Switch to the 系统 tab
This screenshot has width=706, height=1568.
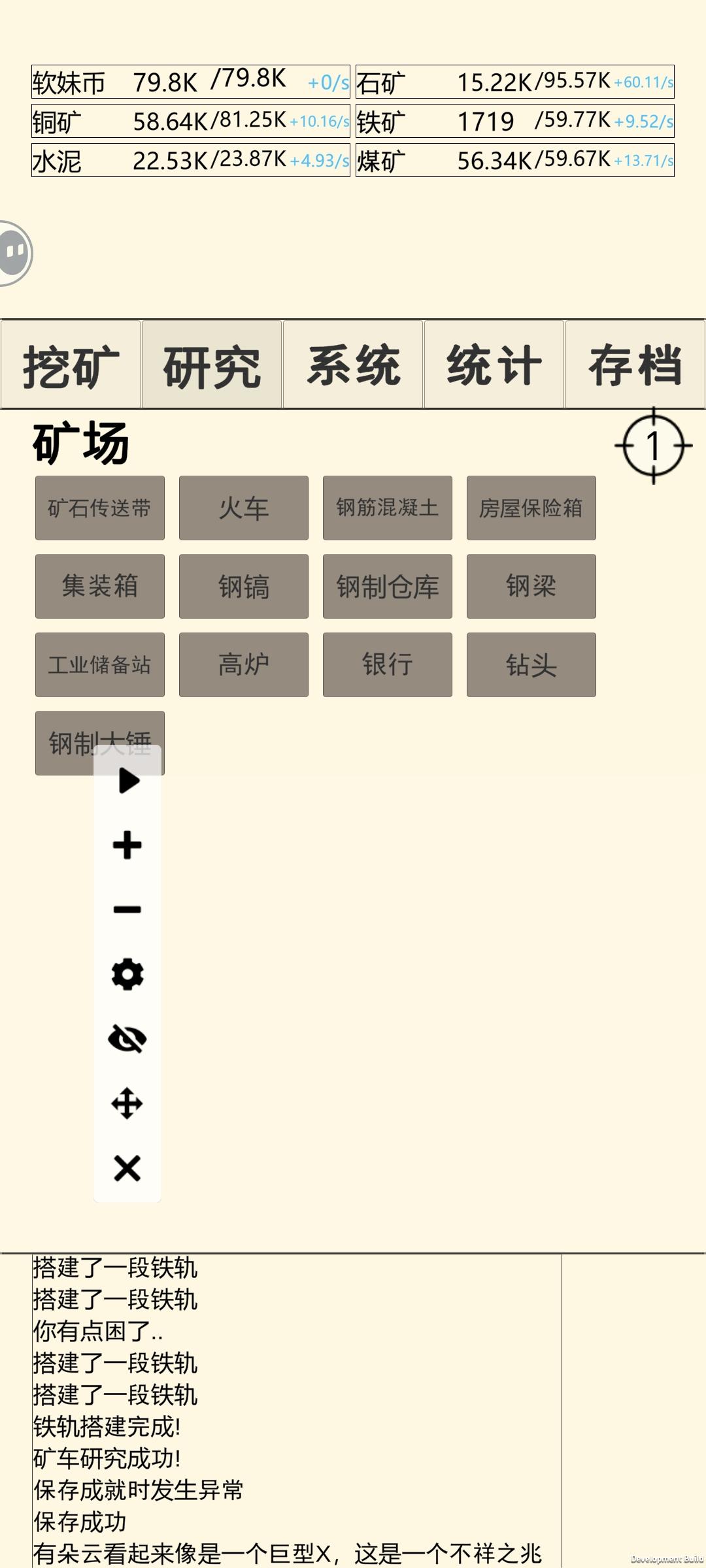[x=353, y=365]
